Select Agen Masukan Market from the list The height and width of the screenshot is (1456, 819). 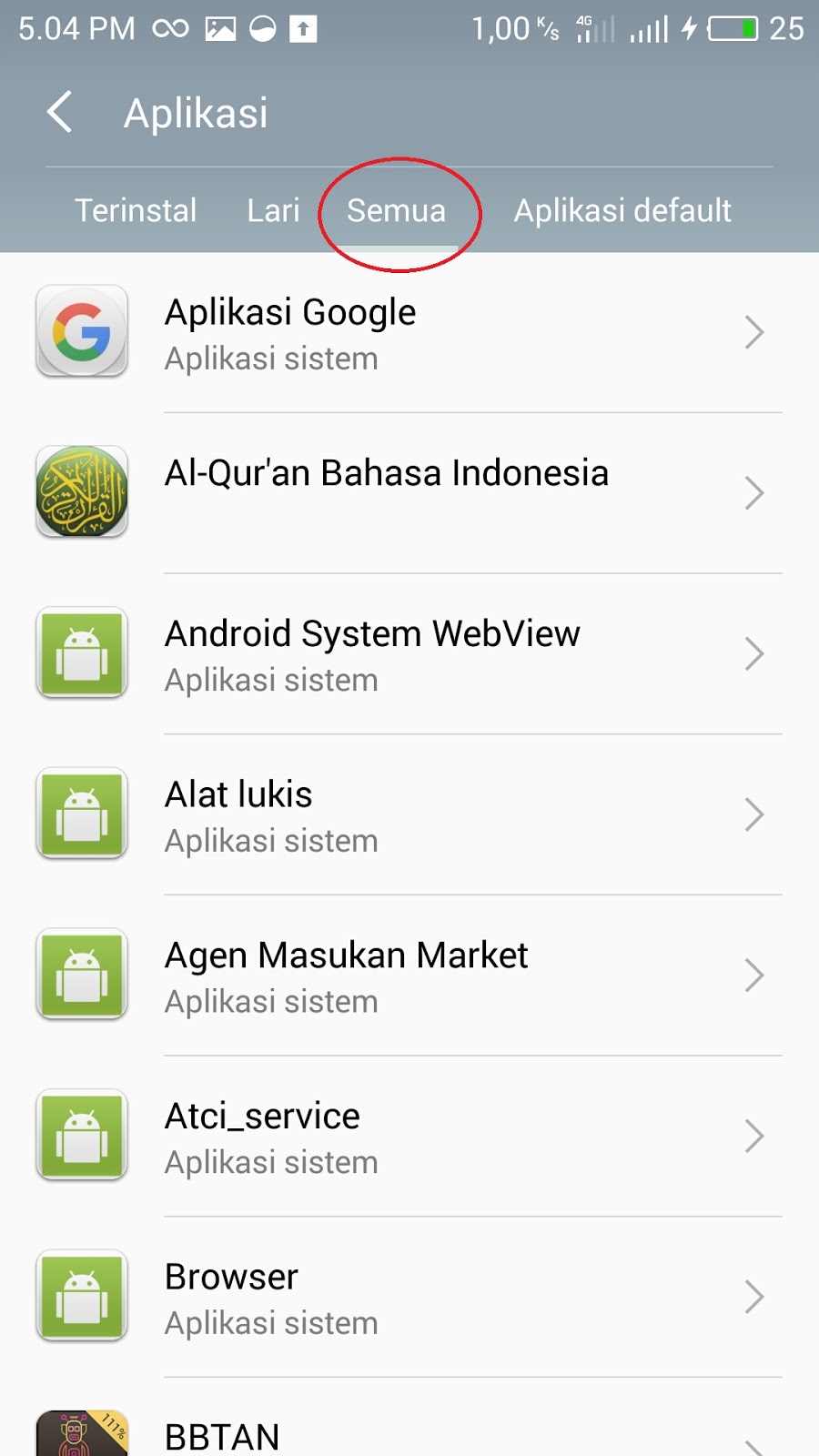pos(409,976)
